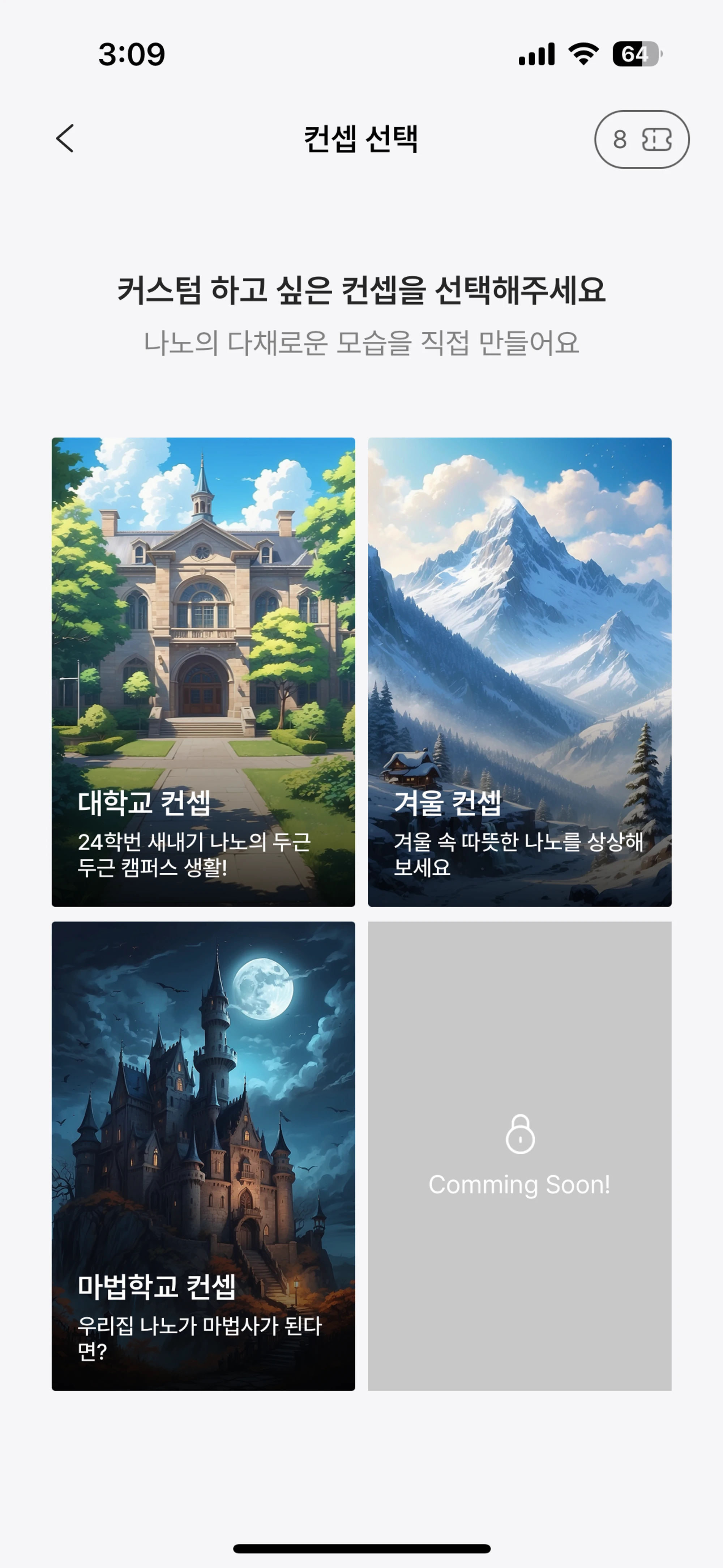Select the 대학교 컨셉 card

point(203,672)
